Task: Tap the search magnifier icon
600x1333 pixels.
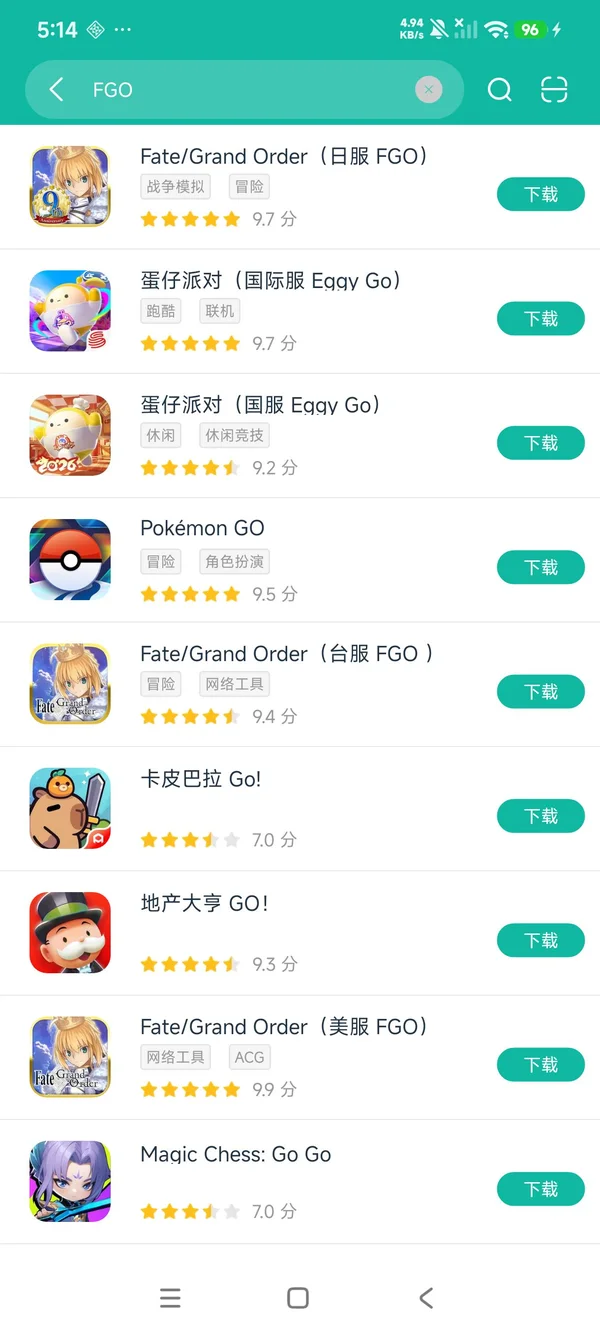Action: pos(499,90)
